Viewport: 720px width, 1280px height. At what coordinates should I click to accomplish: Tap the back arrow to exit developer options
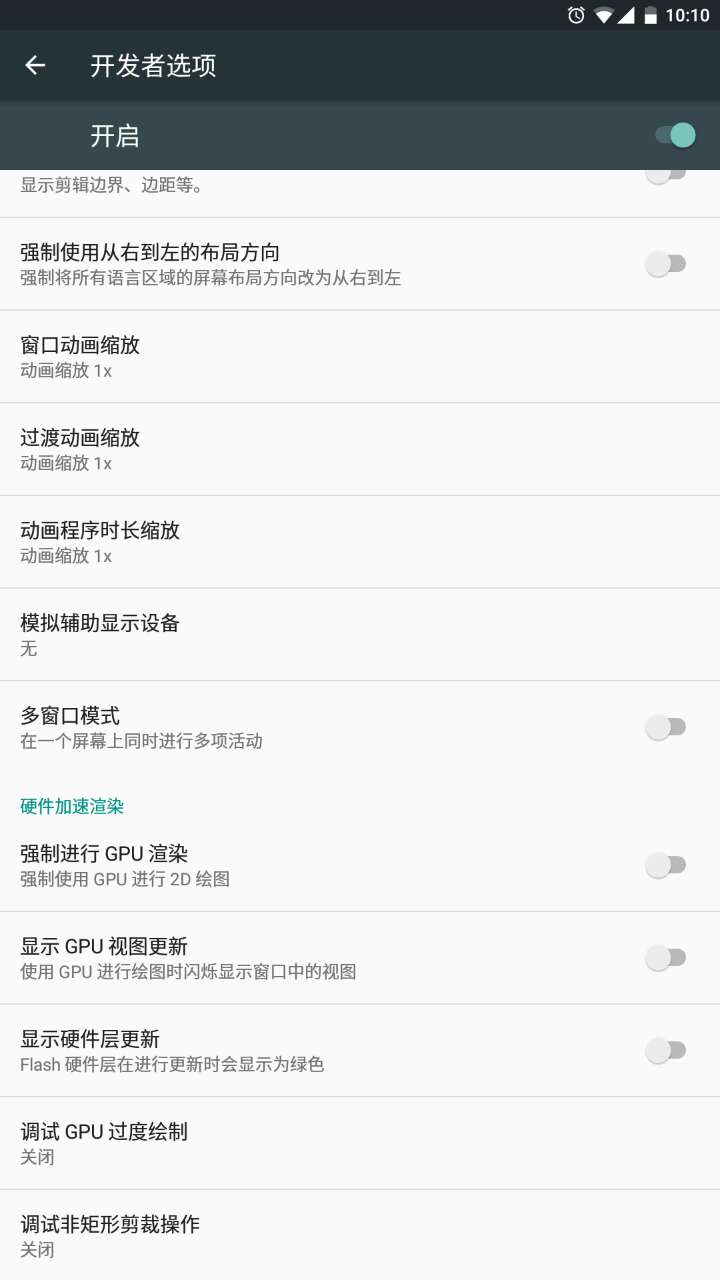35,65
